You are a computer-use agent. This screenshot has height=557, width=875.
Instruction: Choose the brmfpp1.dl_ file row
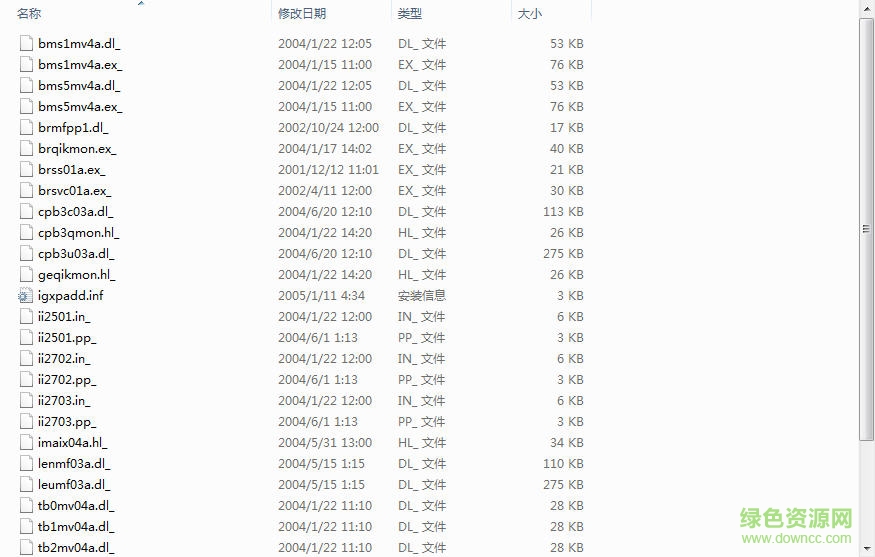[x=73, y=128]
